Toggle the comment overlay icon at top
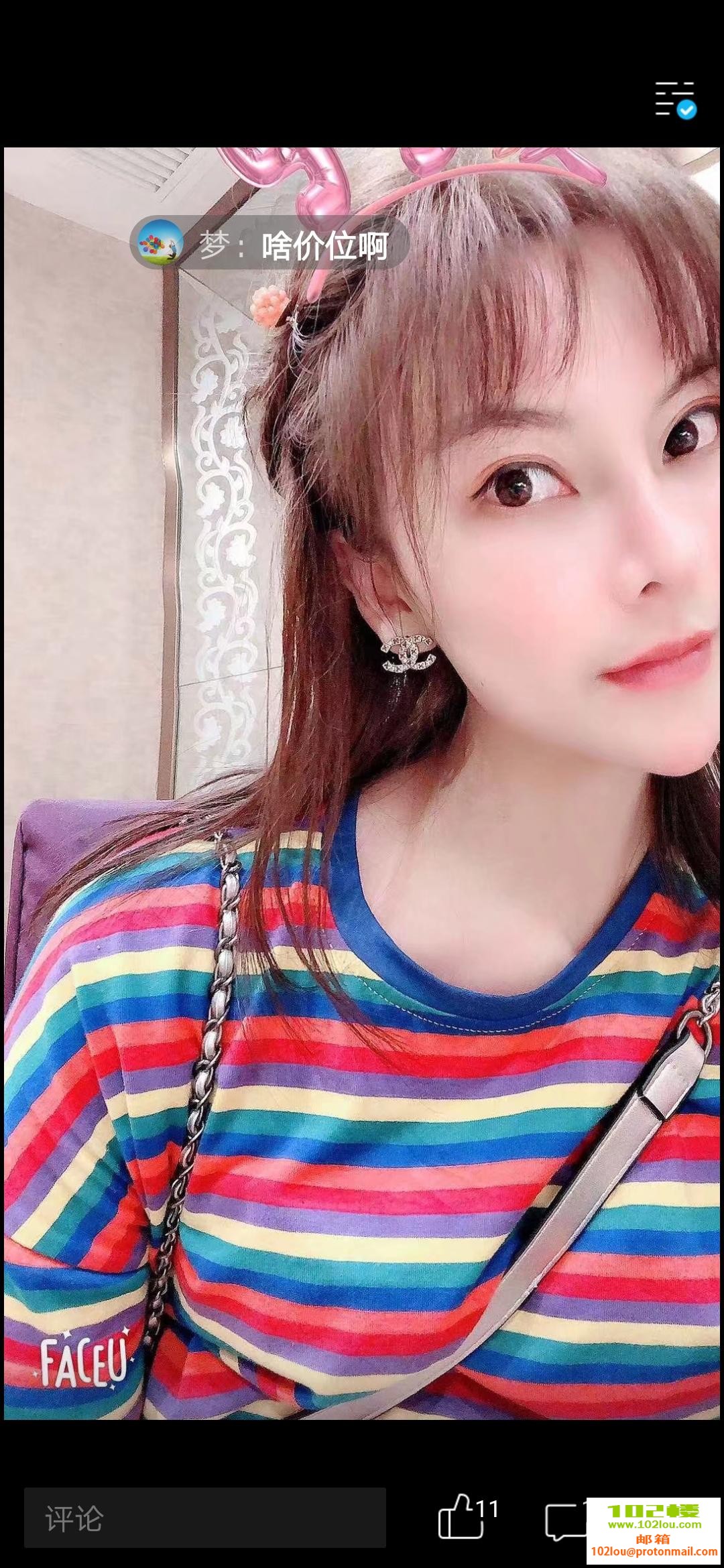Screen dimensions: 724x1568 pos(675,101)
